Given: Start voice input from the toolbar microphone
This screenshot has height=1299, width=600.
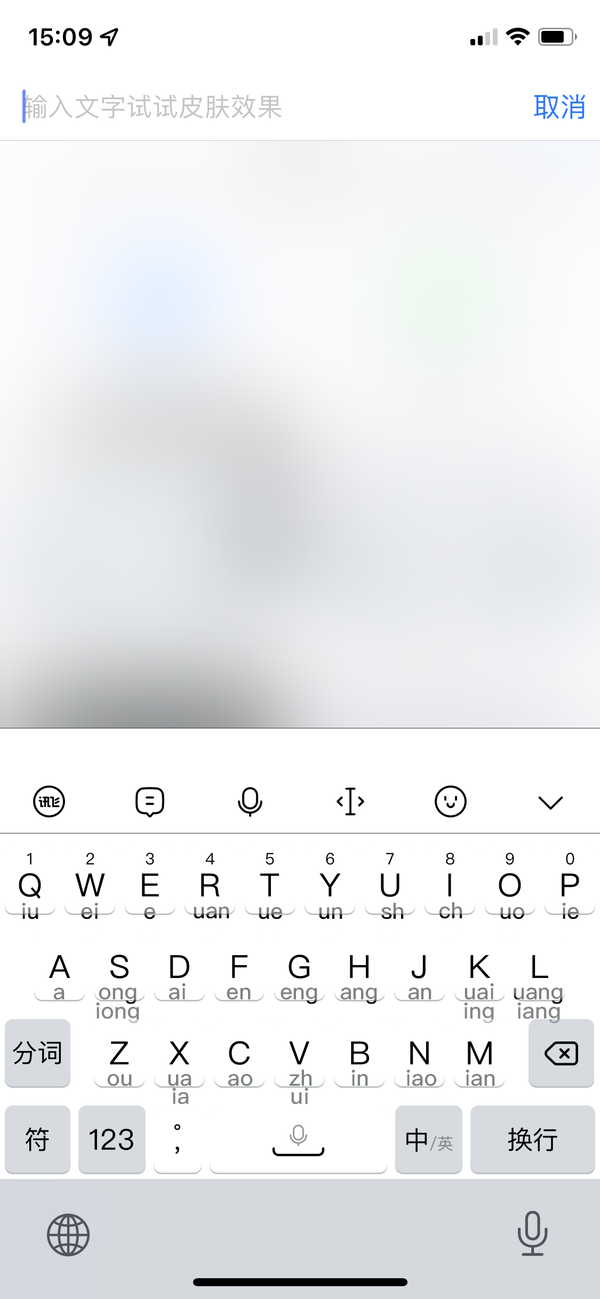Looking at the screenshot, I should point(250,801).
